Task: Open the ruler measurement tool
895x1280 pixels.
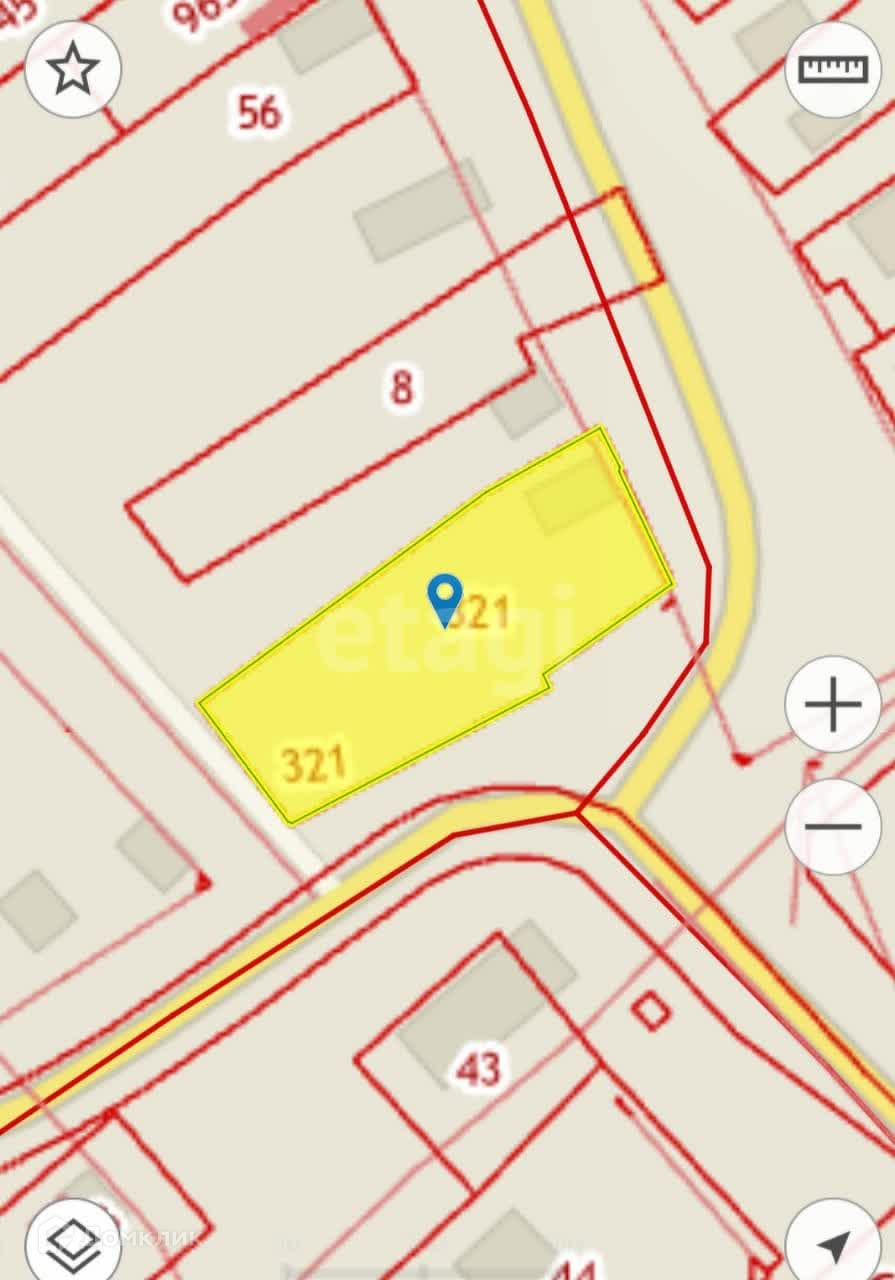Action: [832, 69]
